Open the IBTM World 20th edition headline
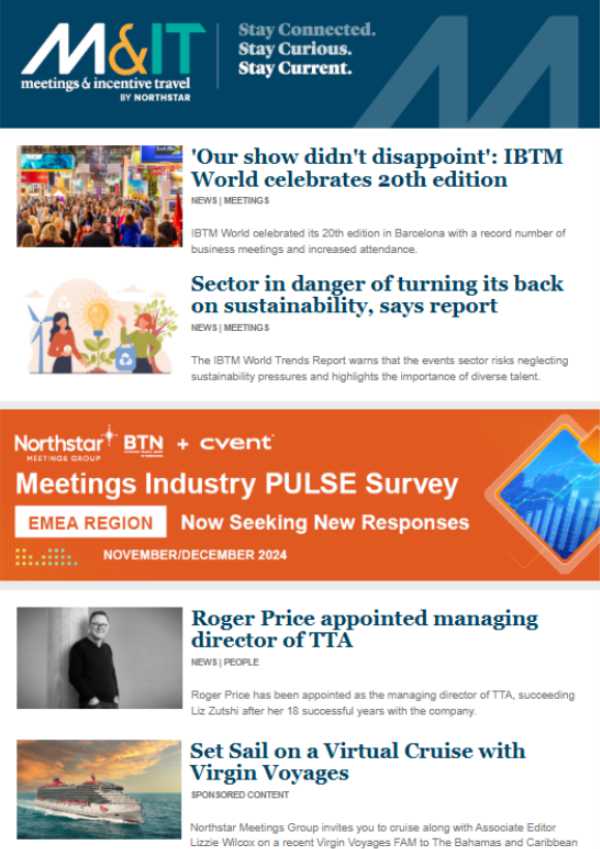Viewport: 600px width, 849px height. point(378,168)
